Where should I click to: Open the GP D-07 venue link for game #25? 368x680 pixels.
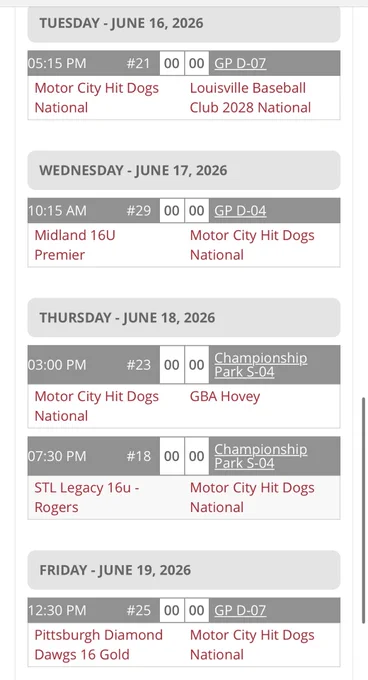click(x=240, y=611)
